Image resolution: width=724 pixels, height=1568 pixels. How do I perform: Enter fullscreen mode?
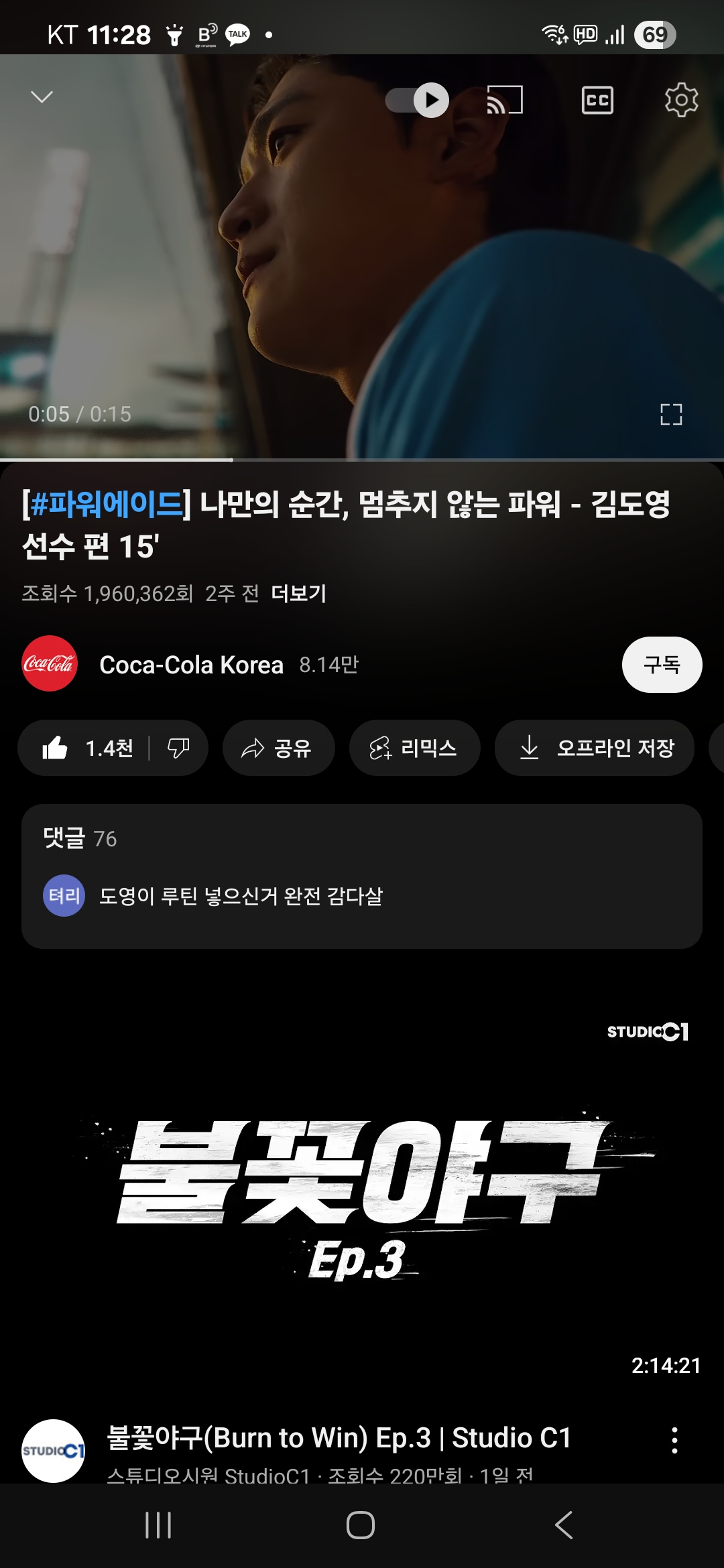coord(670,414)
